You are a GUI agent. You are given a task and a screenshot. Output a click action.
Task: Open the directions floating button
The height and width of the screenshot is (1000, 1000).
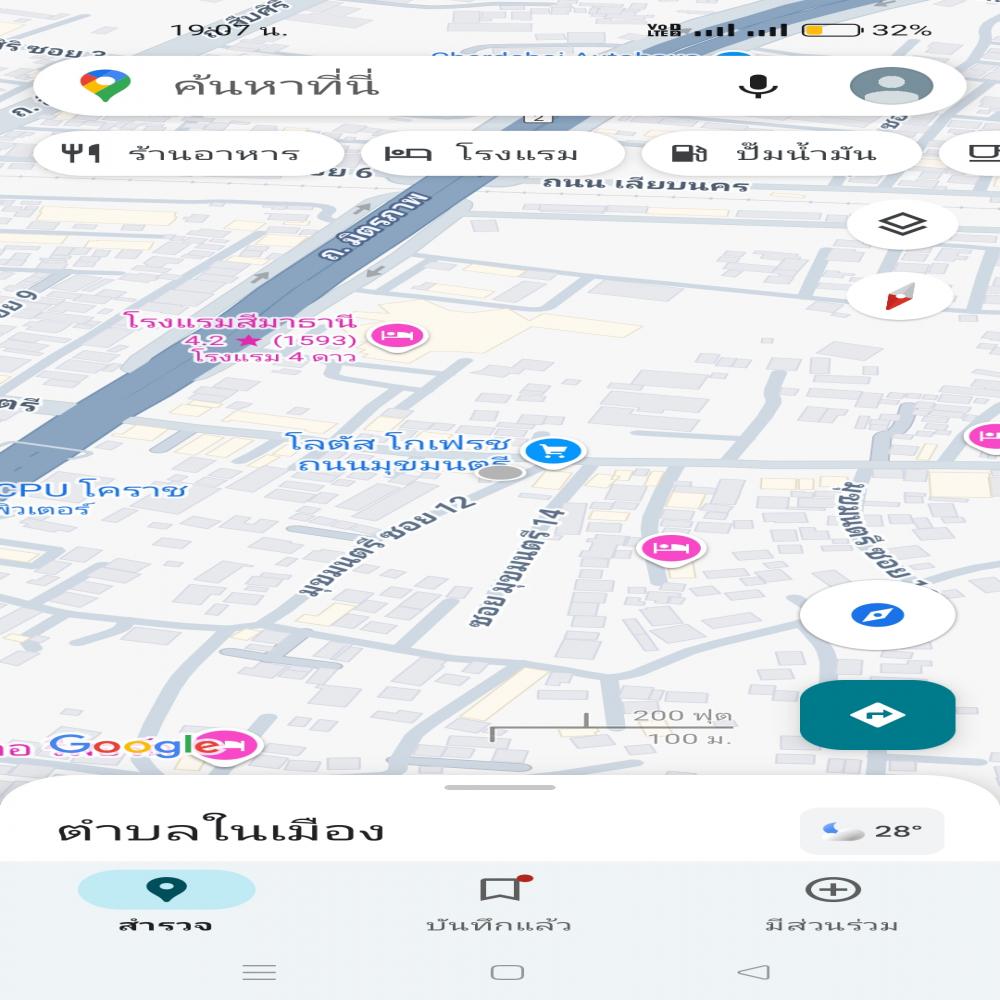point(877,714)
